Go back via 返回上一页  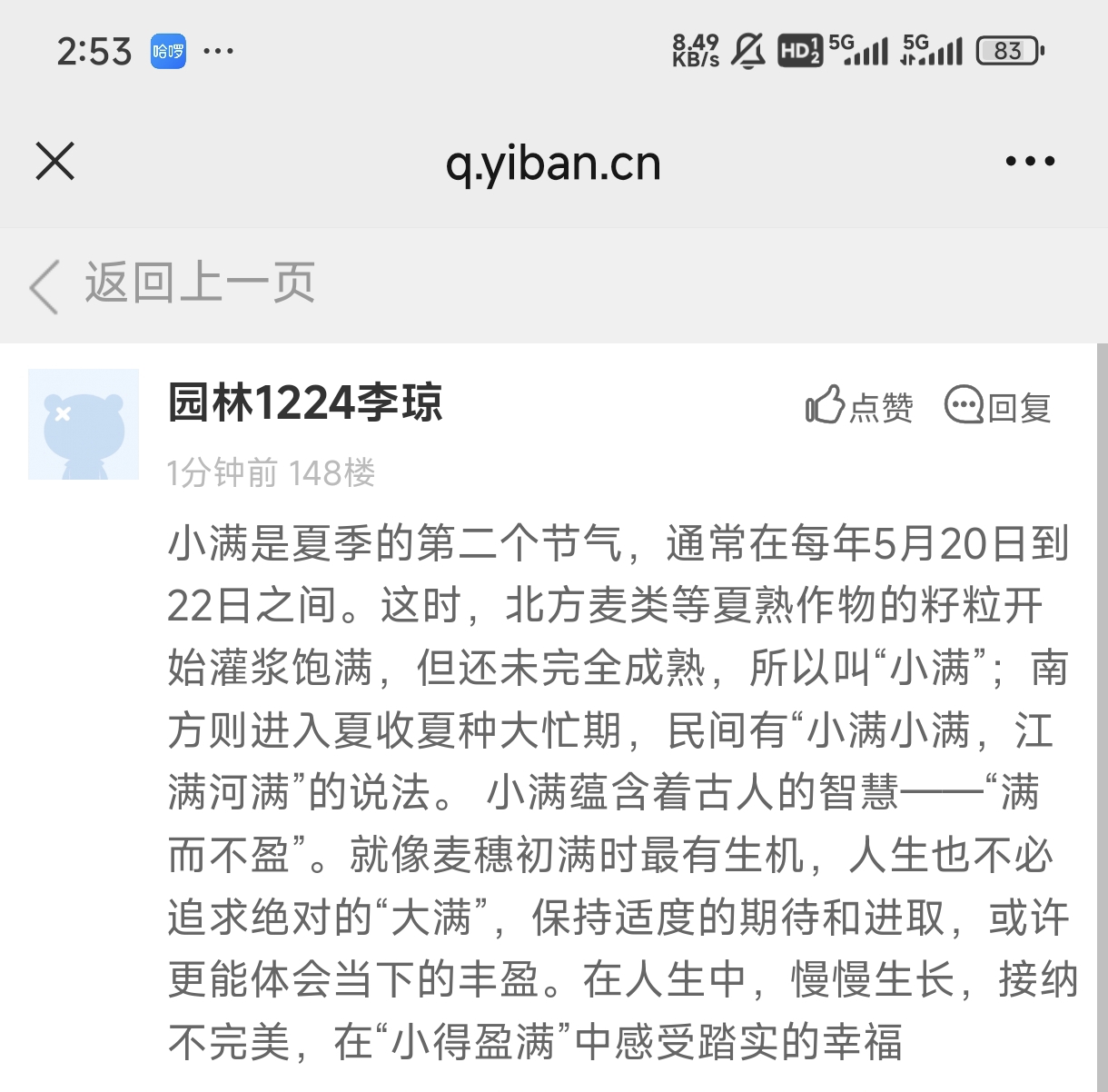(173, 283)
